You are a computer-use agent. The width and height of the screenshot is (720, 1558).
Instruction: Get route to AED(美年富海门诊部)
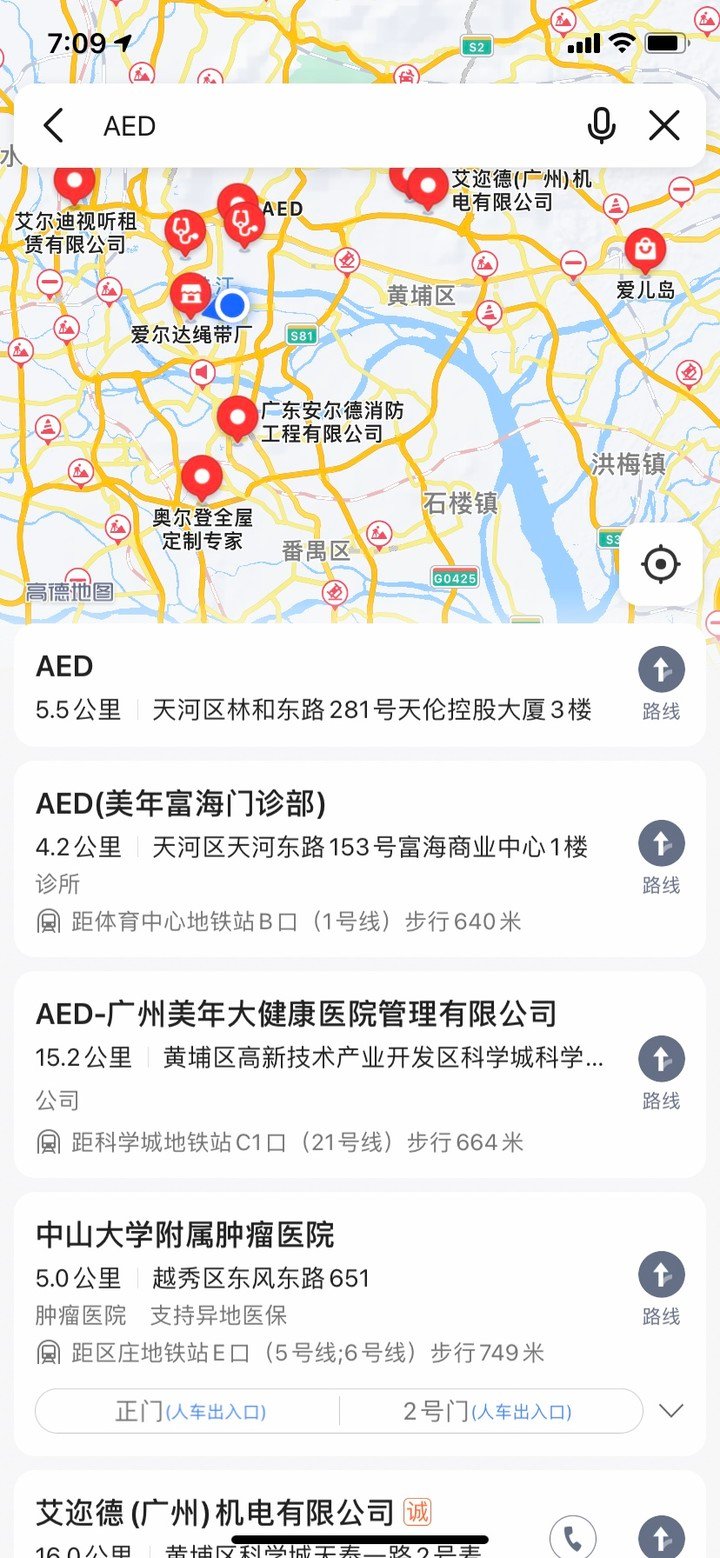click(x=661, y=858)
